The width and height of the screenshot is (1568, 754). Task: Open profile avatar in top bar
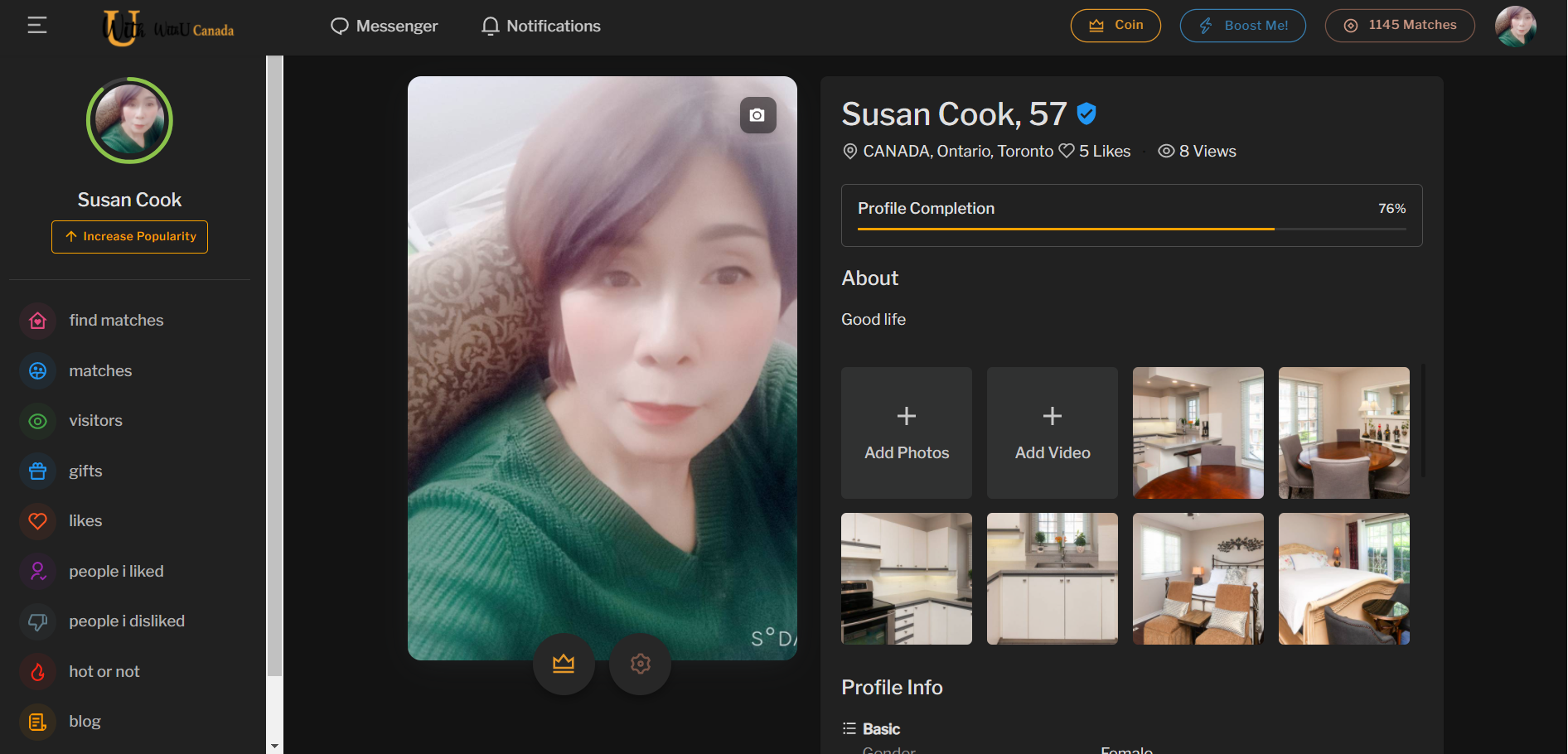[x=1515, y=26]
